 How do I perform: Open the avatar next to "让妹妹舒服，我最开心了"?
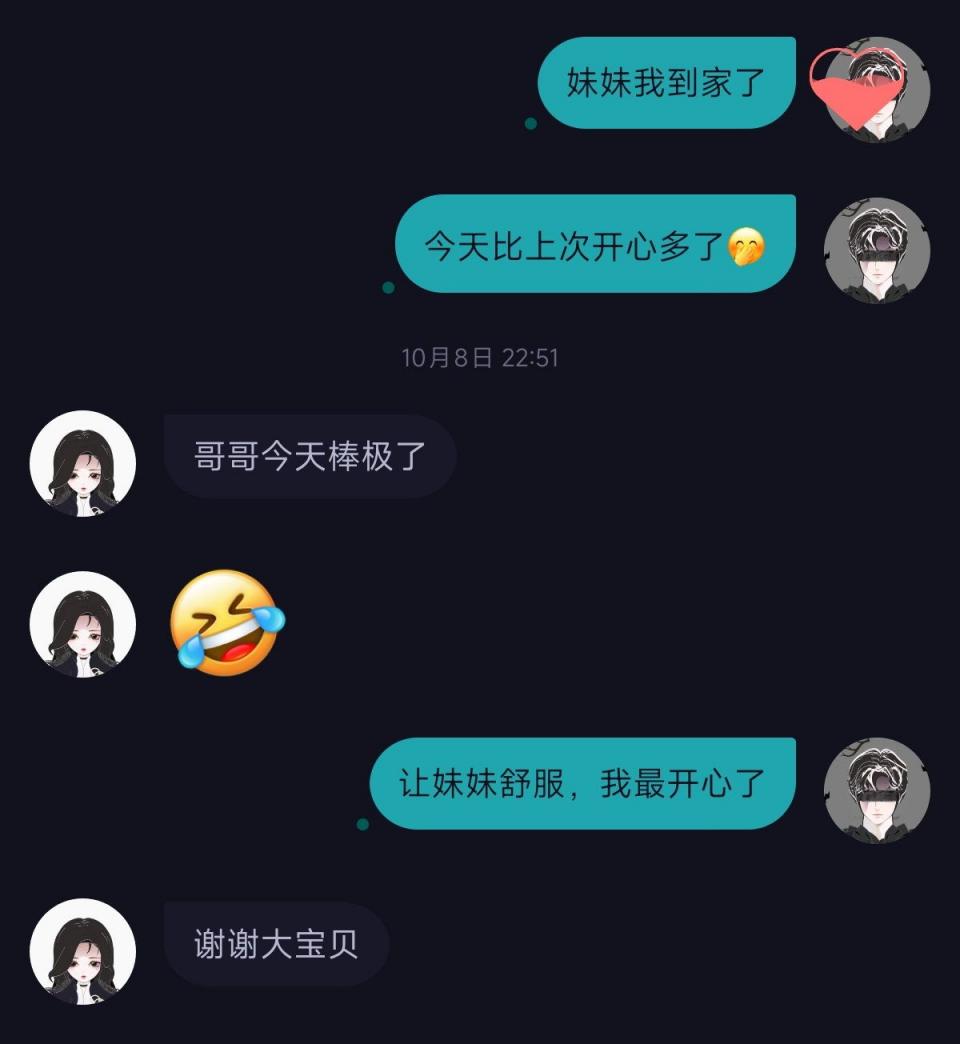[877, 790]
